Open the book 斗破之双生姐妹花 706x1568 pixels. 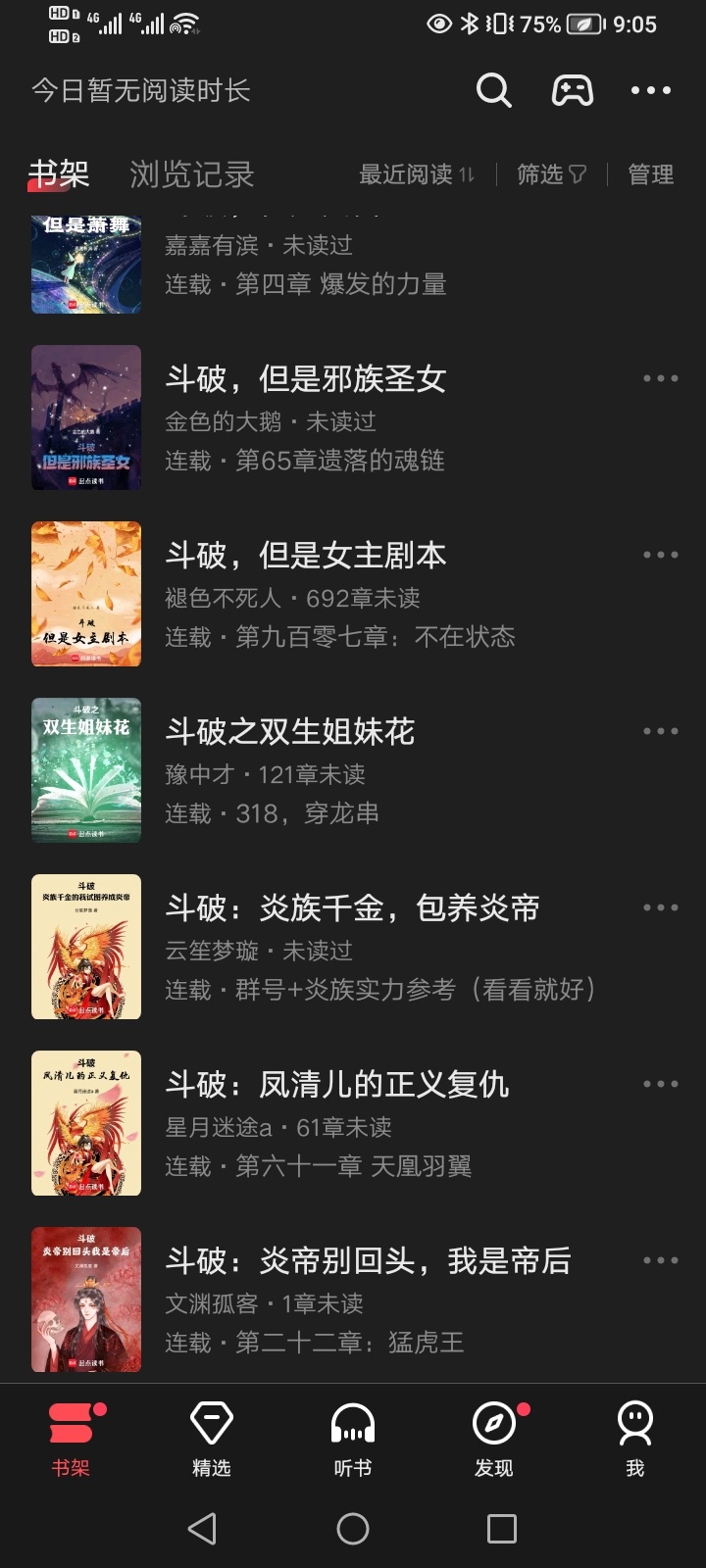tap(289, 732)
